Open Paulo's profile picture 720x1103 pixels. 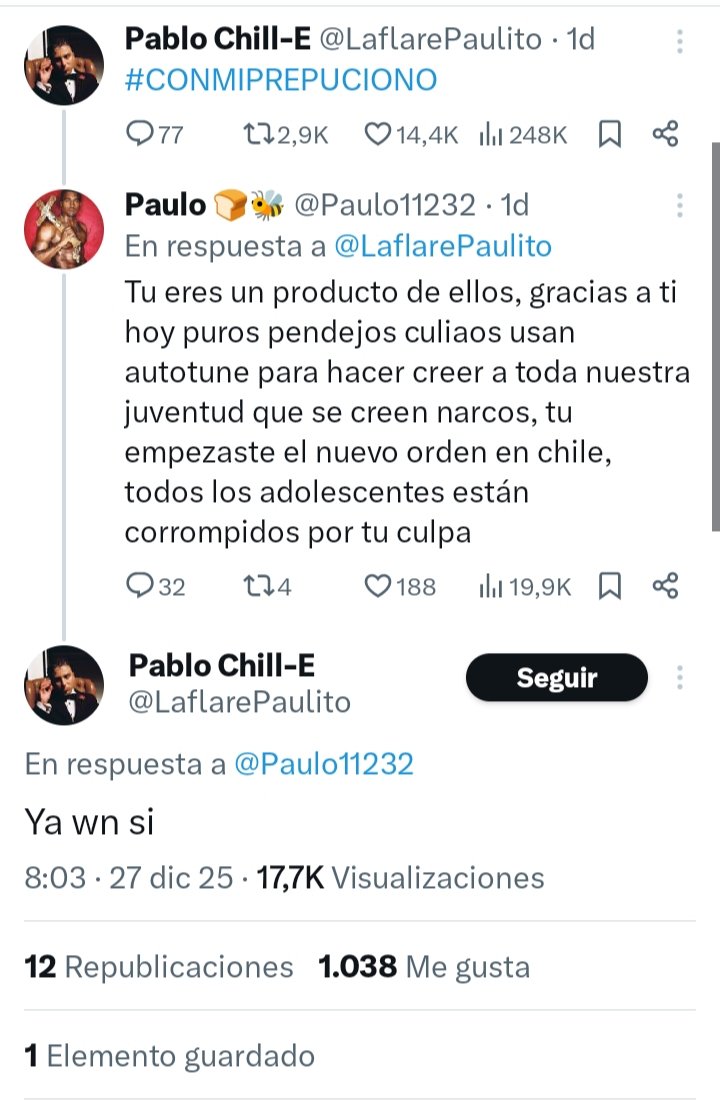coord(64,229)
